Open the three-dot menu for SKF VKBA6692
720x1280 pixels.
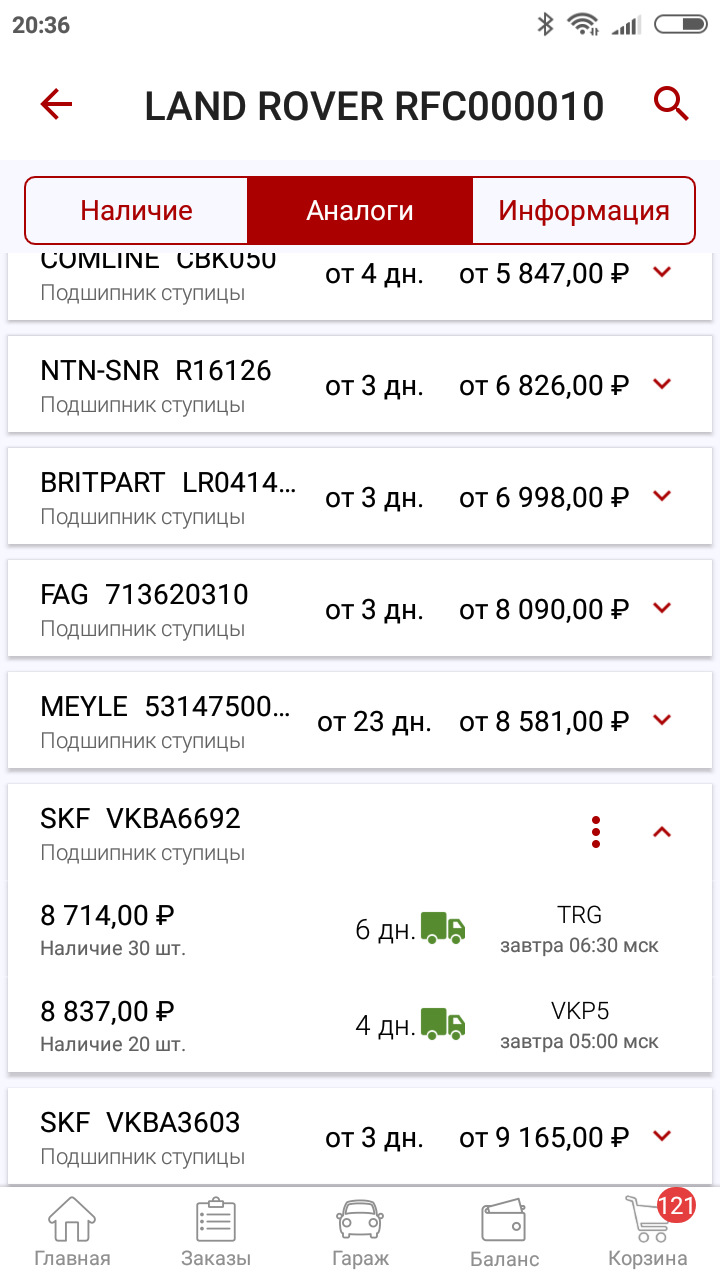[596, 832]
